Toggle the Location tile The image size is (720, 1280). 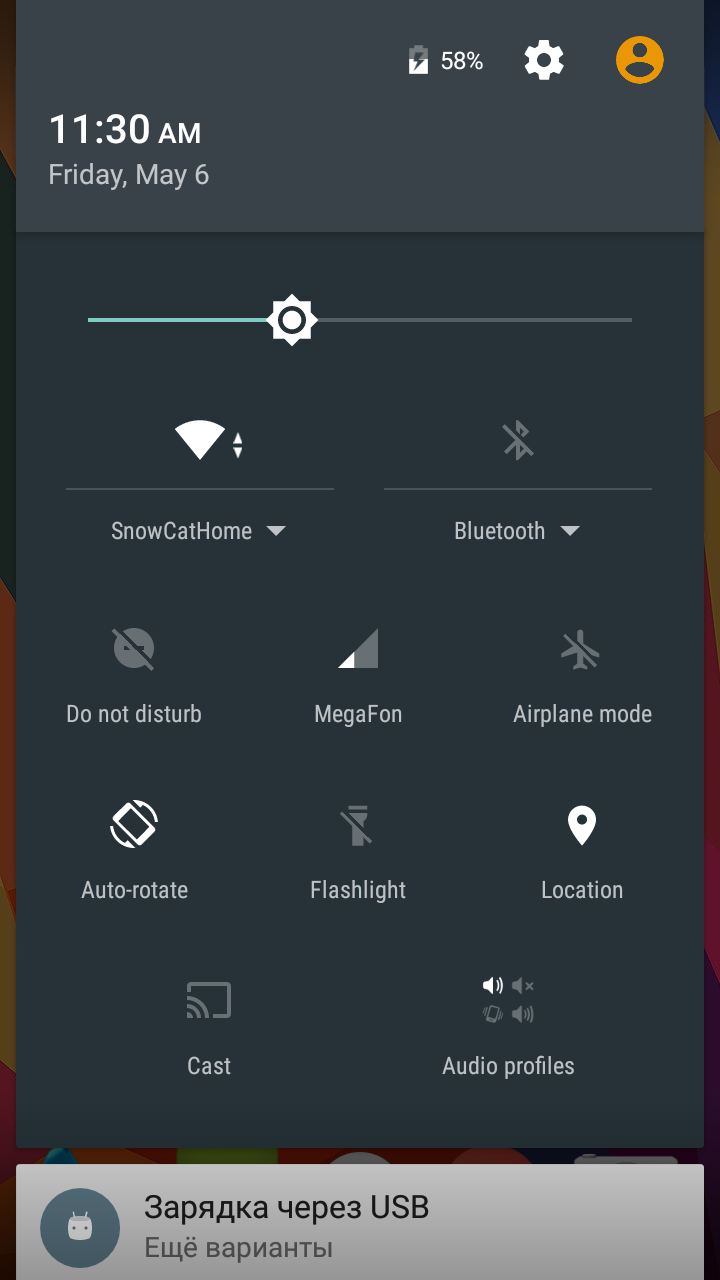click(x=581, y=826)
